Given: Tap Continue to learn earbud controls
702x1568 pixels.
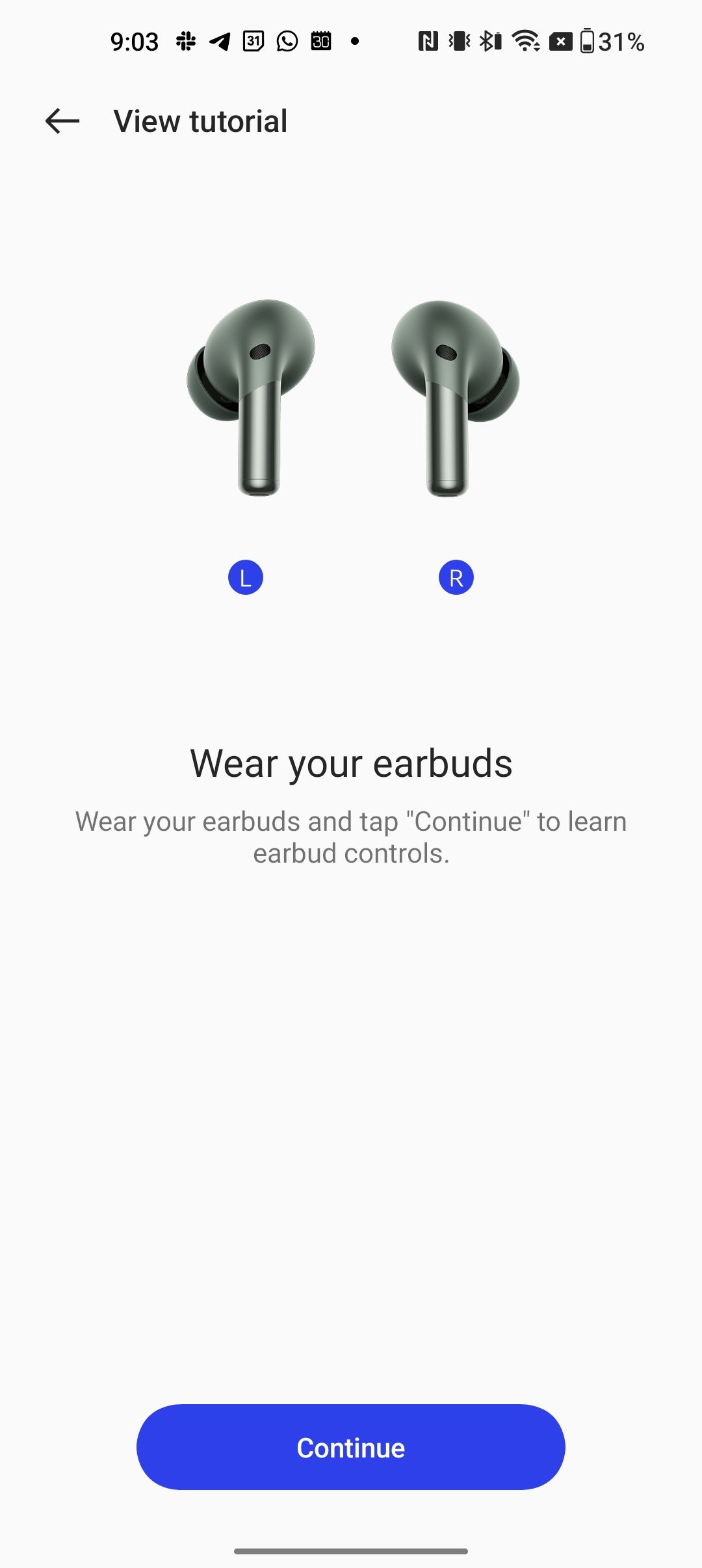Looking at the screenshot, I should click(x=351, y=1447).
